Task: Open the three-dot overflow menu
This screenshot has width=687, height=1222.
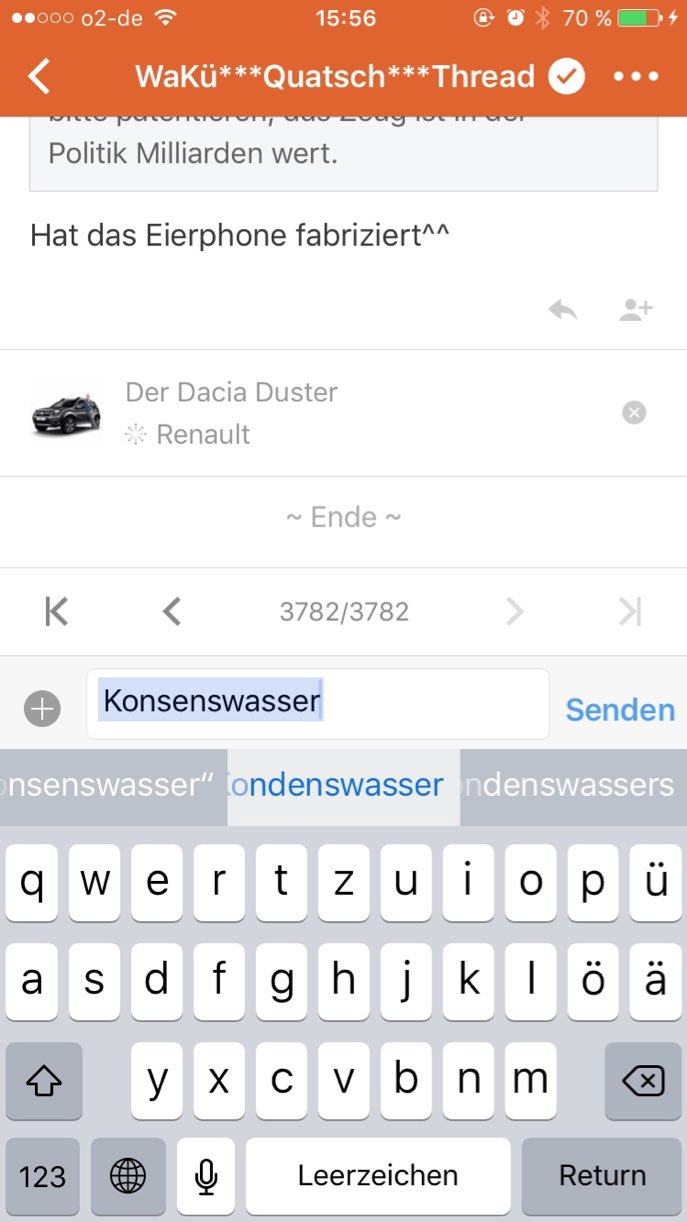Action: [636, 77]
